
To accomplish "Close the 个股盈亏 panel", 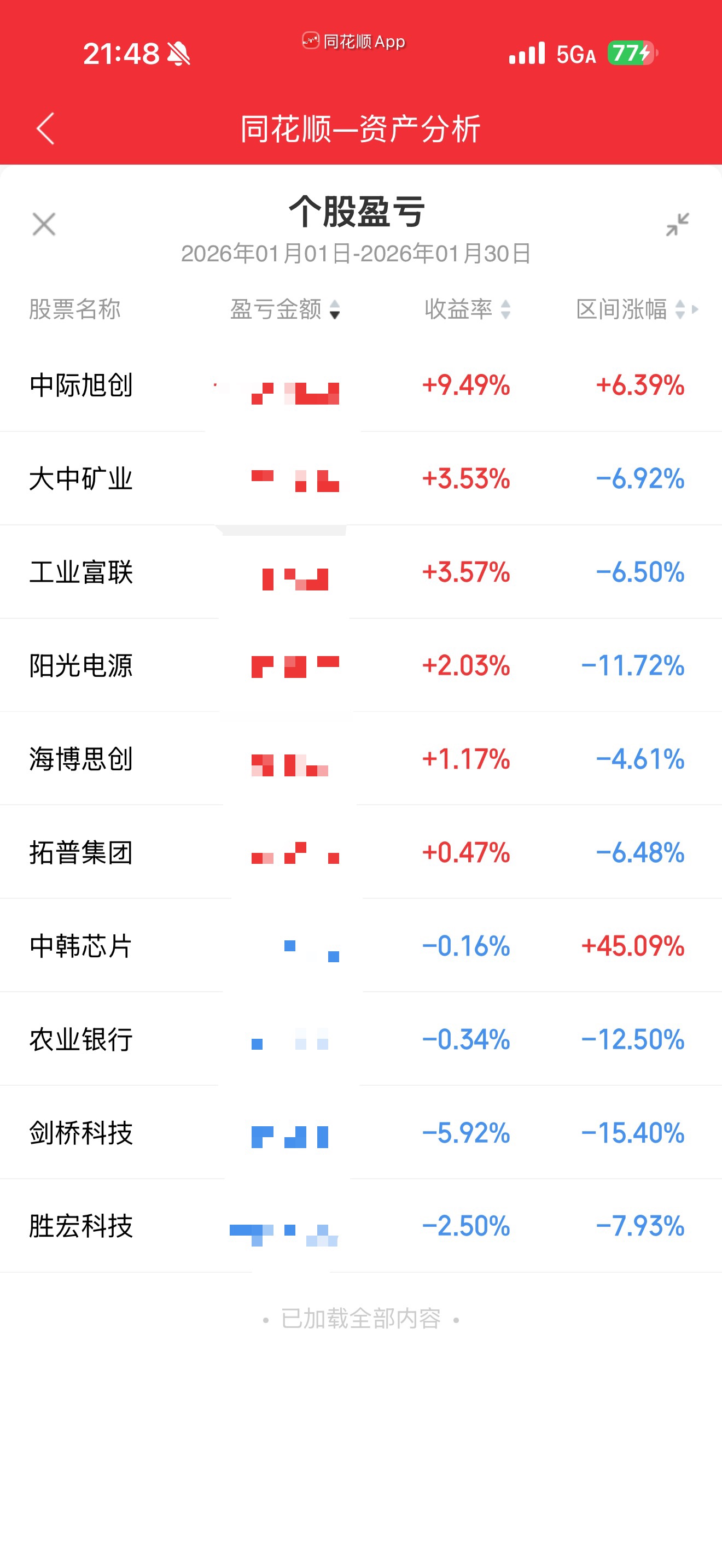I will [x=44, y=224].
